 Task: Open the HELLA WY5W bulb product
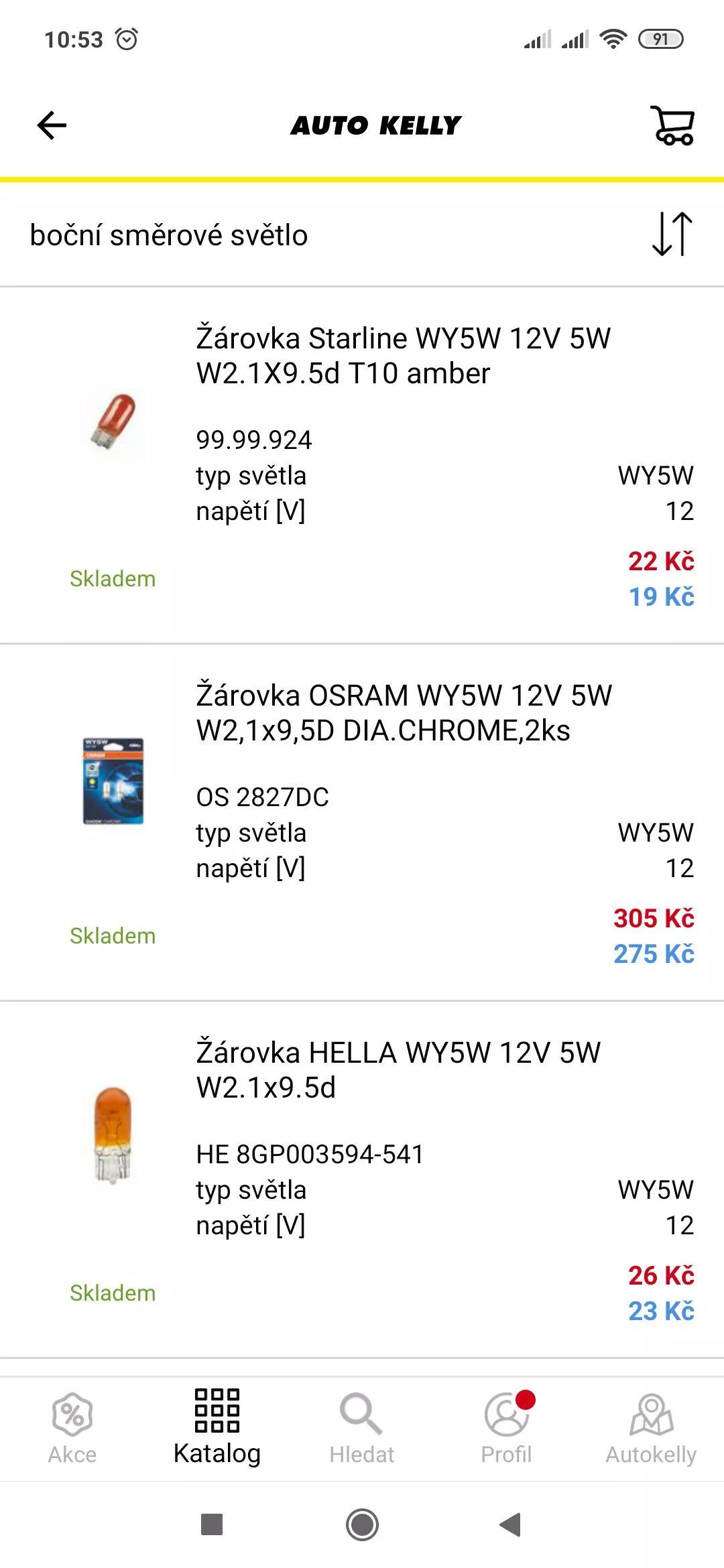click(x=362, y=1180)
